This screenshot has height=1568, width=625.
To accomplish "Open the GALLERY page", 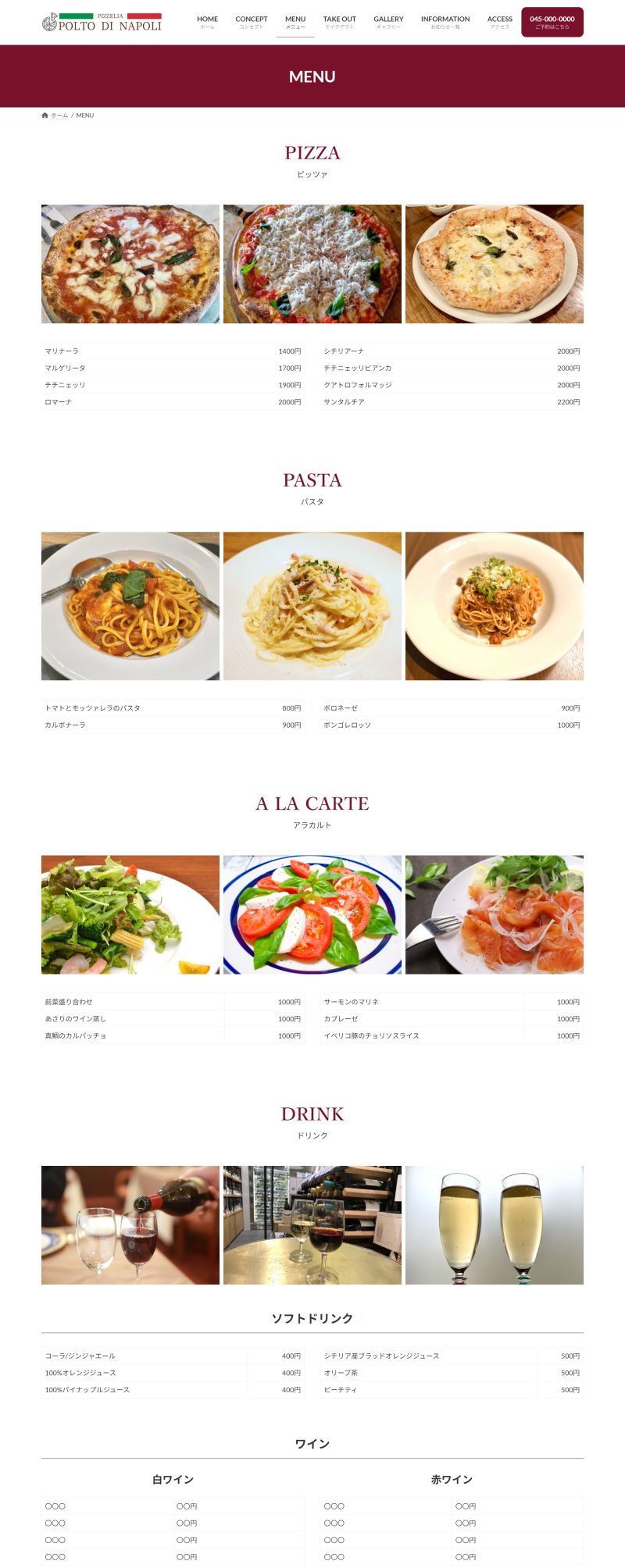I will [388, 23].
